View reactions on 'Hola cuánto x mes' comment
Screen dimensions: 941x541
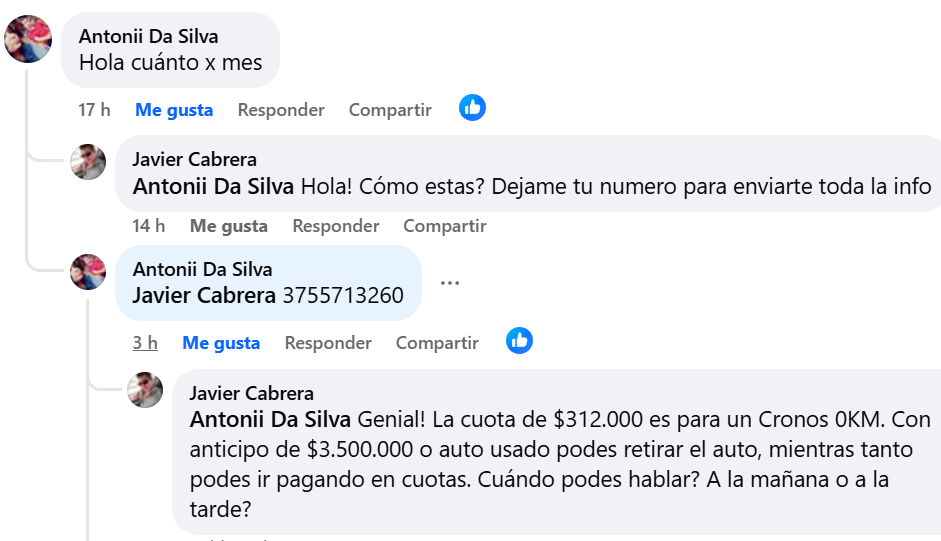click(x=472, y=108)
